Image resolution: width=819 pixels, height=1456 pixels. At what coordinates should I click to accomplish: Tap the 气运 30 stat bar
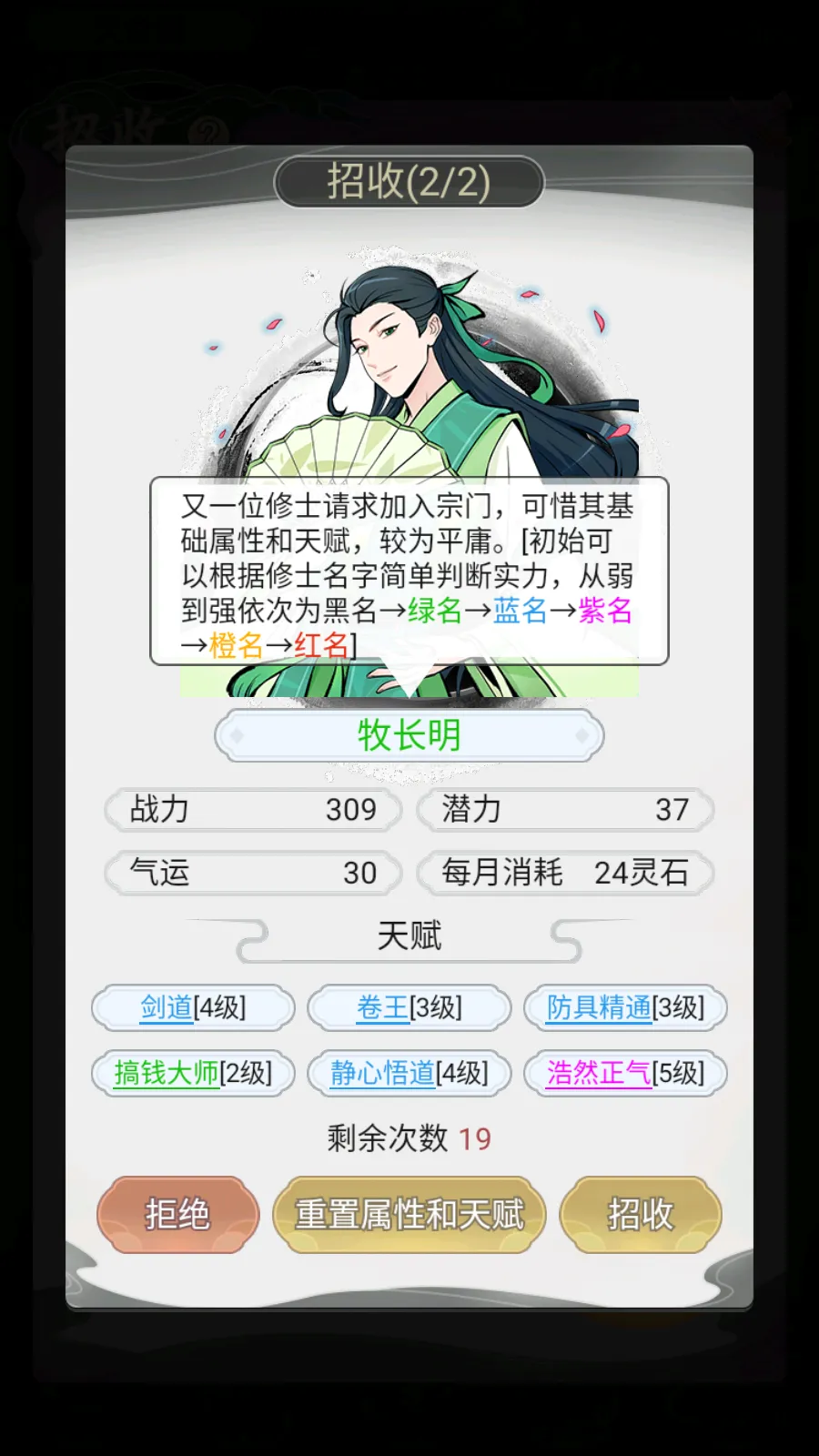(x=251, y=873)
